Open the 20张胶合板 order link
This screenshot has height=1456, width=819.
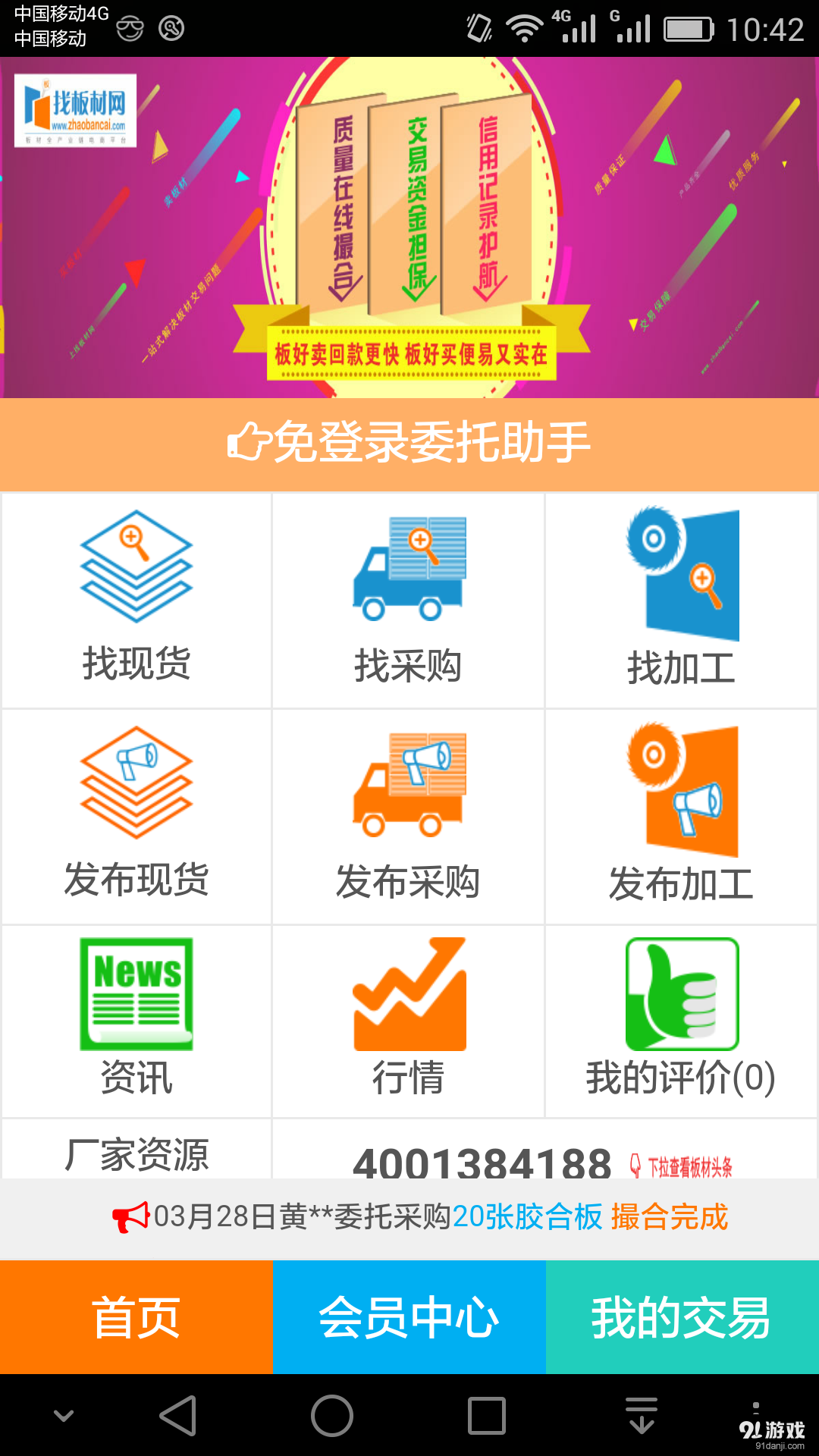point(527,1213)
